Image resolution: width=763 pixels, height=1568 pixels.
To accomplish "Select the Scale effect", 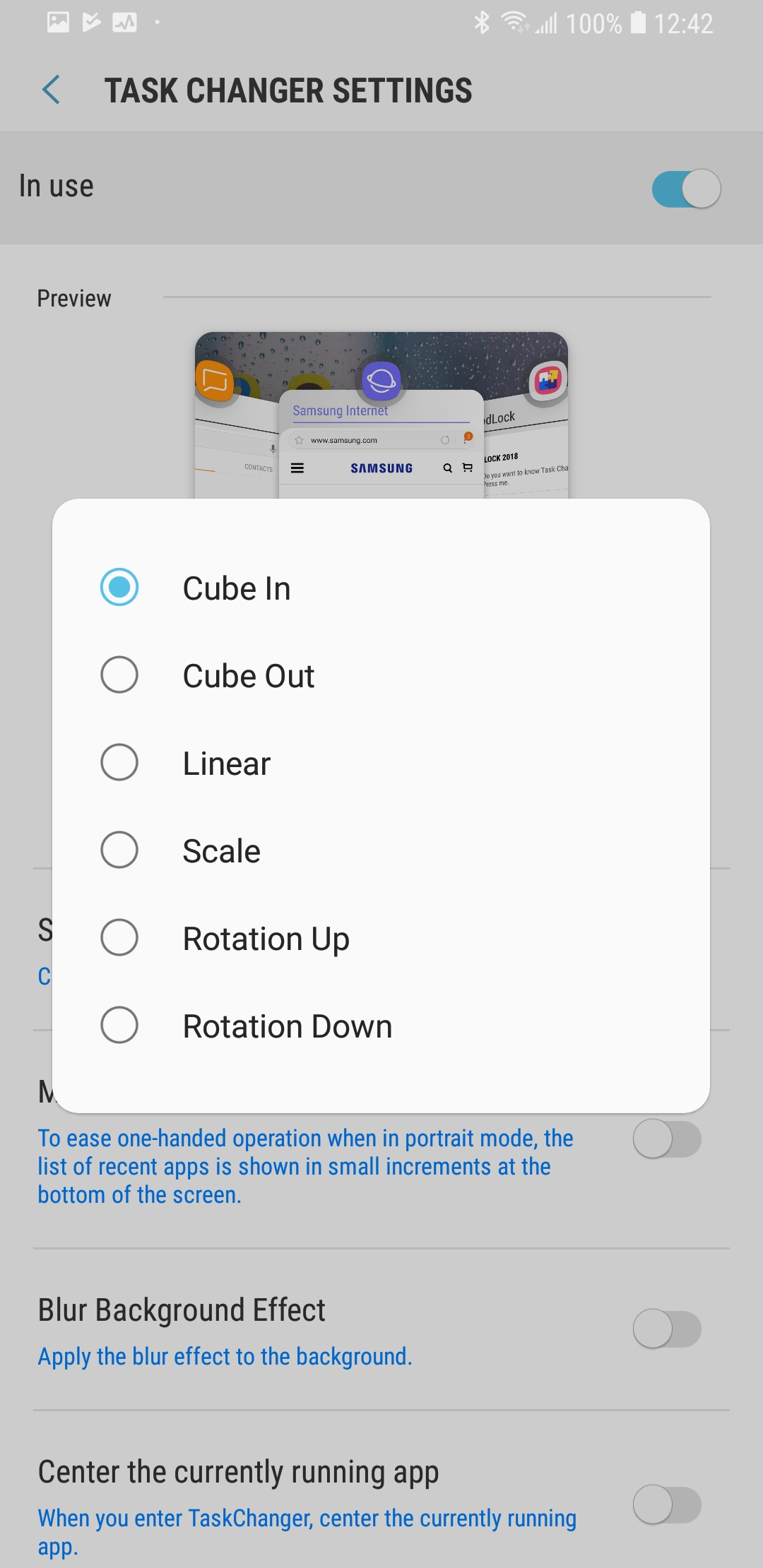I will point(381,850).
